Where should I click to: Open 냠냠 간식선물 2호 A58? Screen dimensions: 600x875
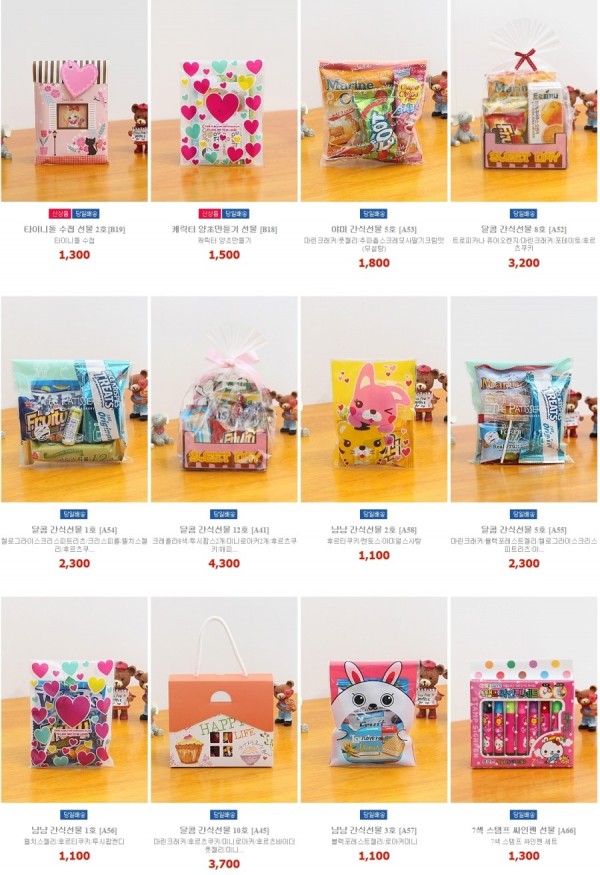pos(374,529)
